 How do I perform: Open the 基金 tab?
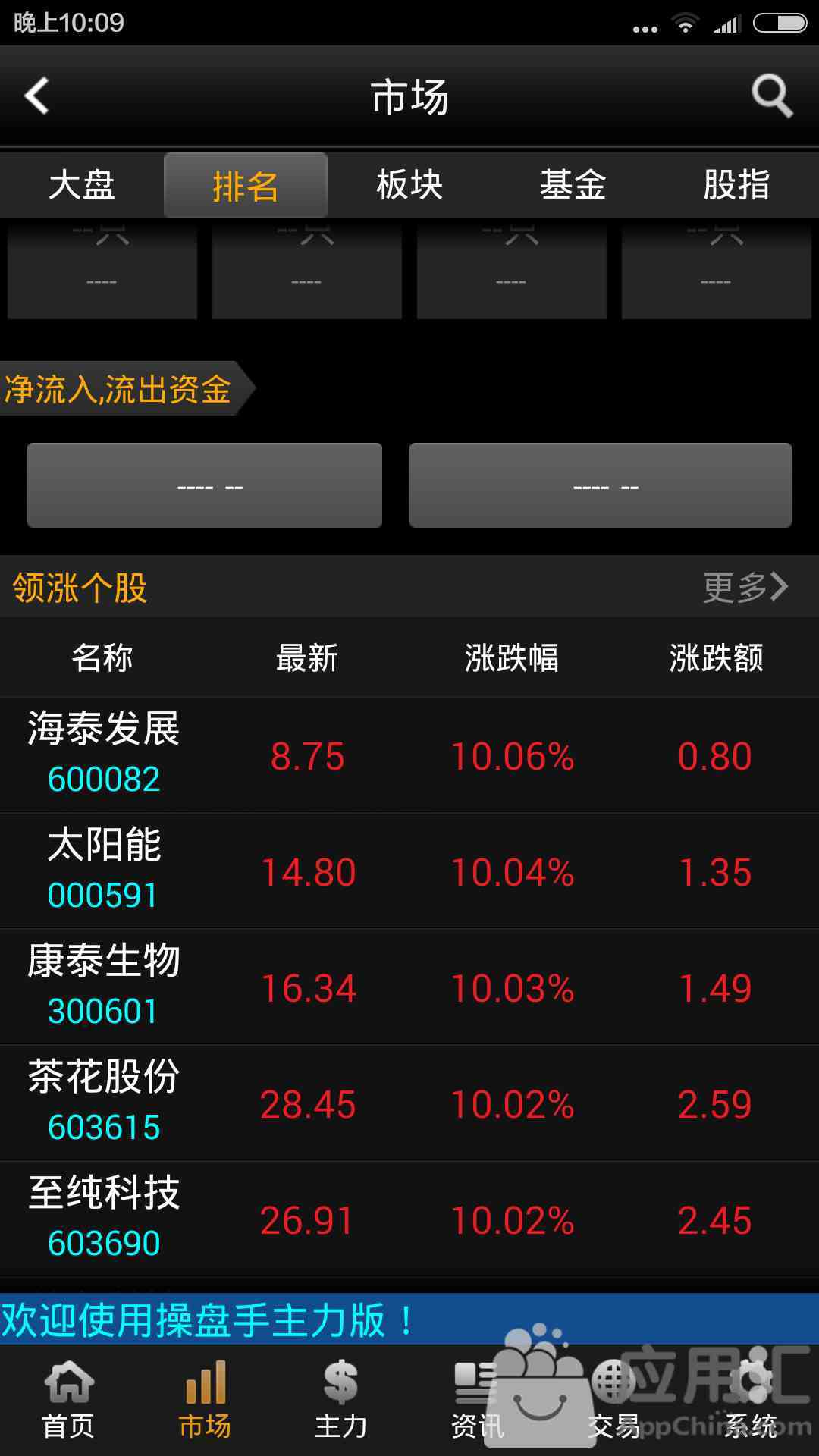[x=573, y=185]
